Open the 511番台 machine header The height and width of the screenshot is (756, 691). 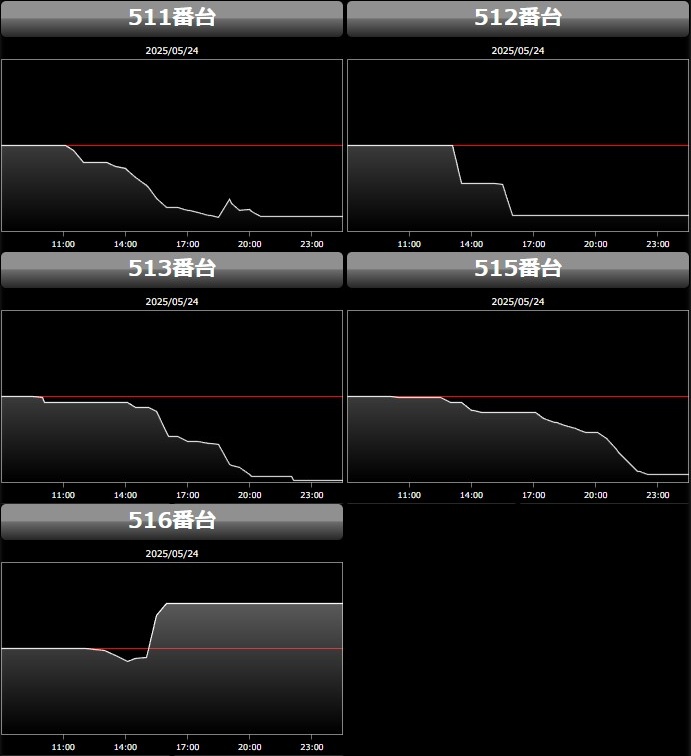[x=172, y=18]
